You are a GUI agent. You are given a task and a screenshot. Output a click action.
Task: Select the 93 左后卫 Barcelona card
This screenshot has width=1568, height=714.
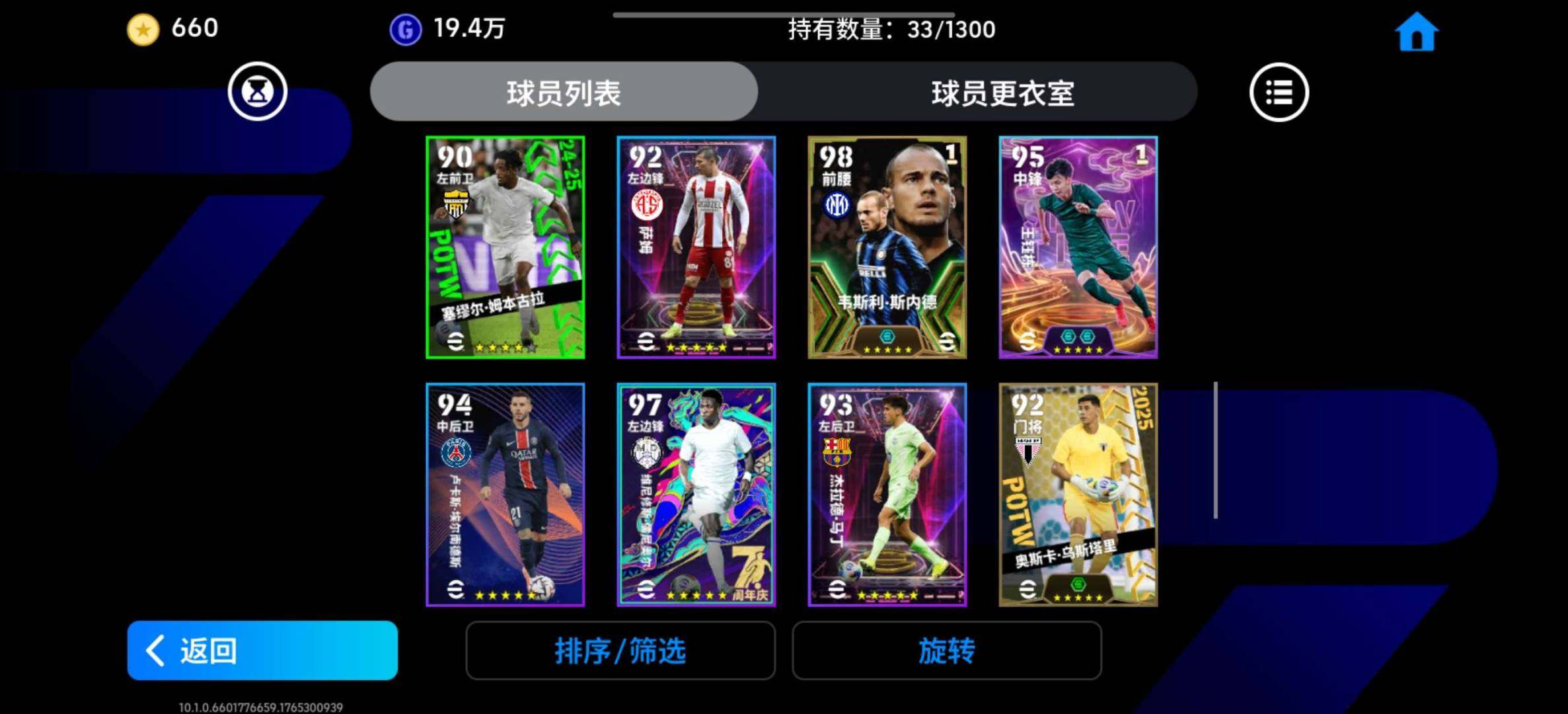(887, 495)
